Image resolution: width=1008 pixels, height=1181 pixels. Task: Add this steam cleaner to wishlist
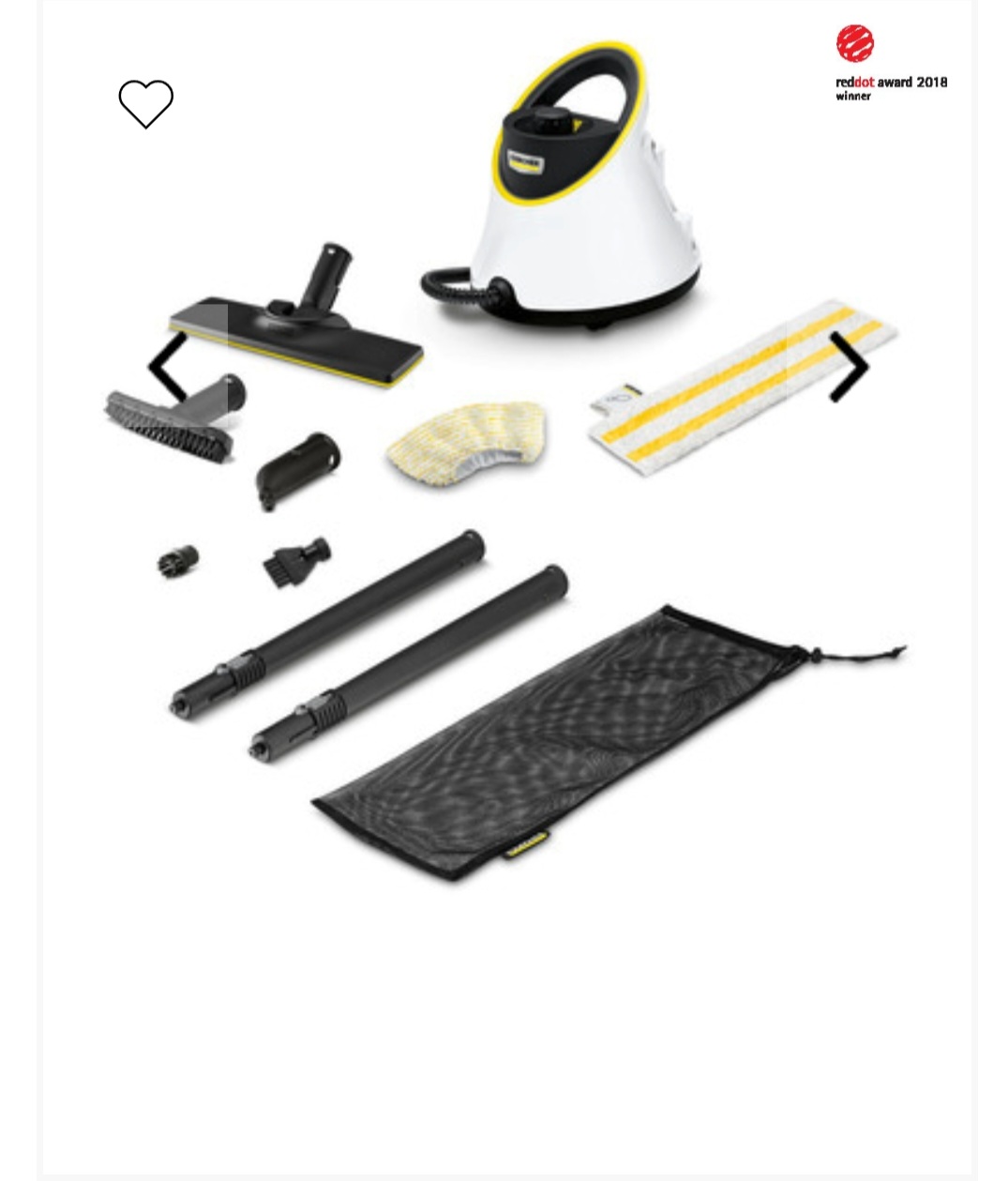[145, 103]
